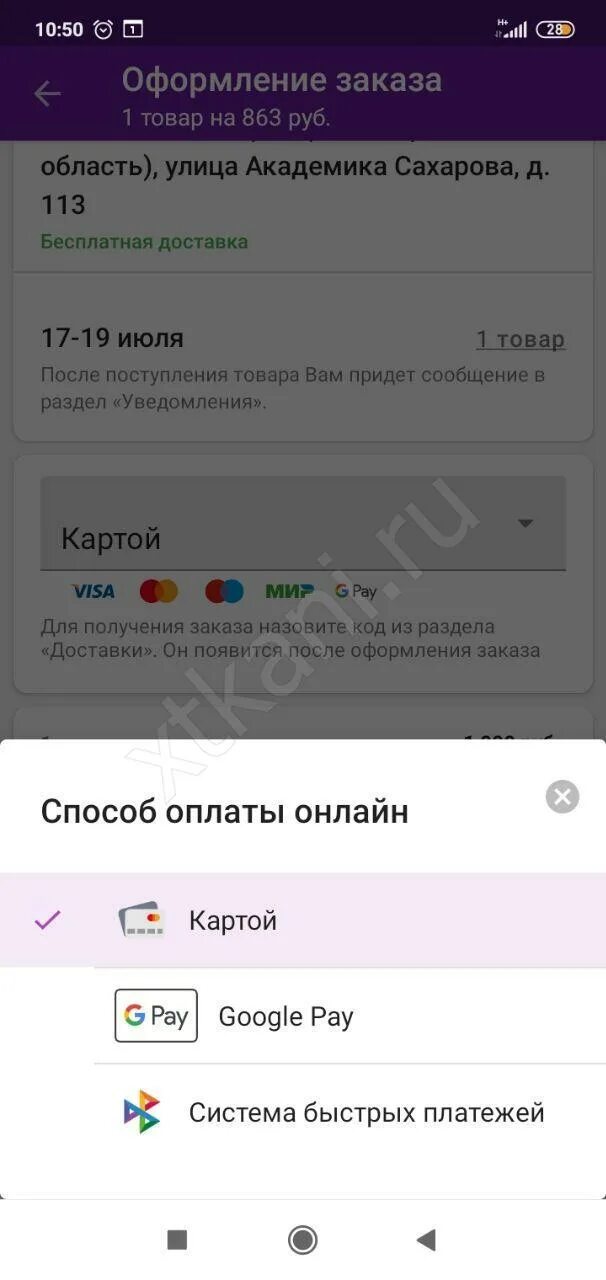The width and height of the screenshot is (606, 1280).
Task: Open the Картой payment dropdown
Action: 303,523
